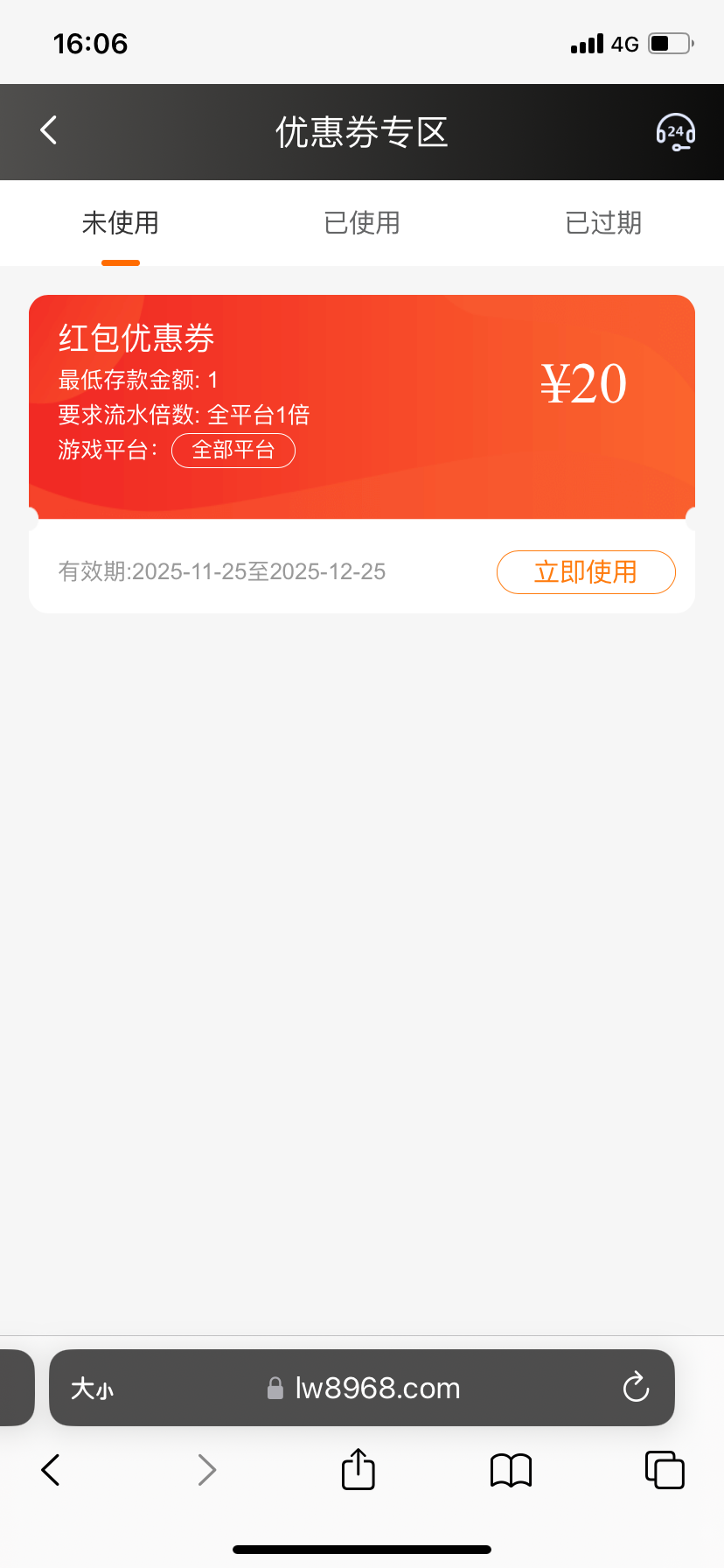Open 24-hour customer service headset
Screen dimensions: 724x1568
(675, 132)
